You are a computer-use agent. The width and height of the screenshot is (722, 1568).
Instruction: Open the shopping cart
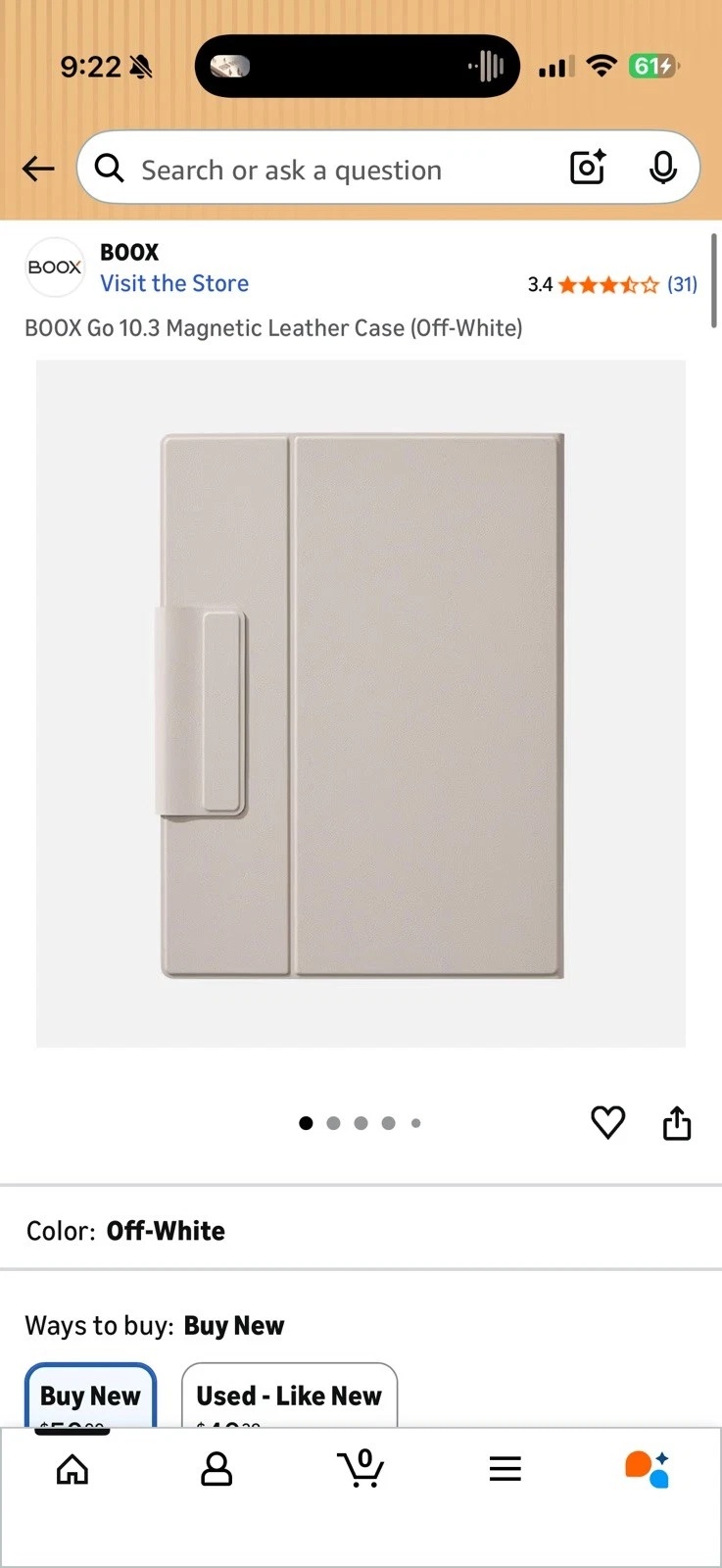(361, 1468)
